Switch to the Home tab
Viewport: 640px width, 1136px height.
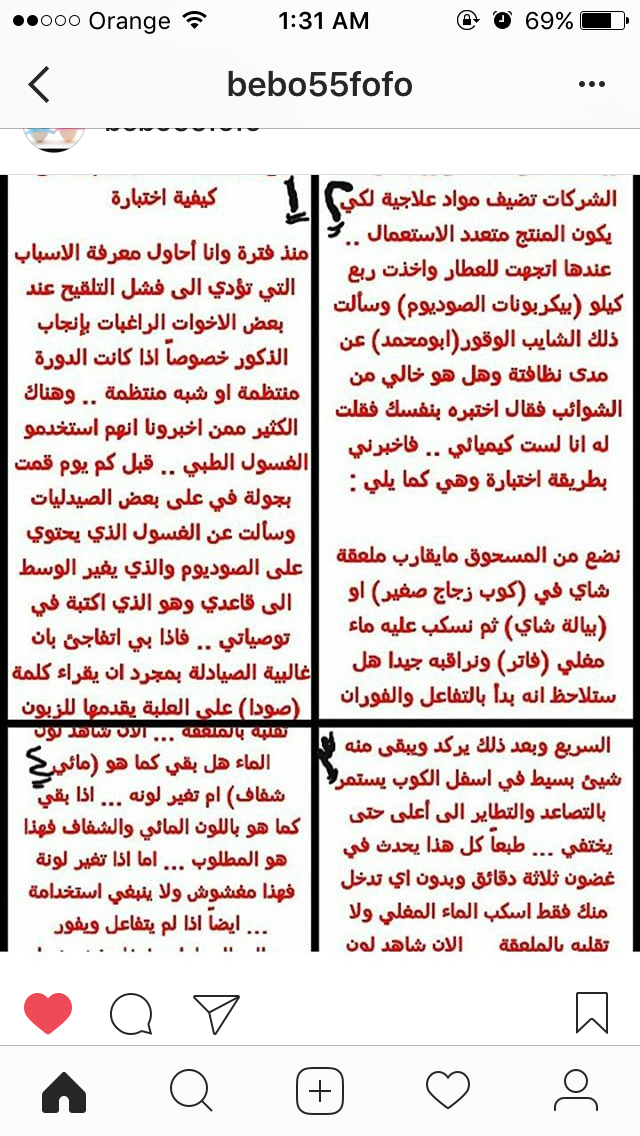[64, 1092]
